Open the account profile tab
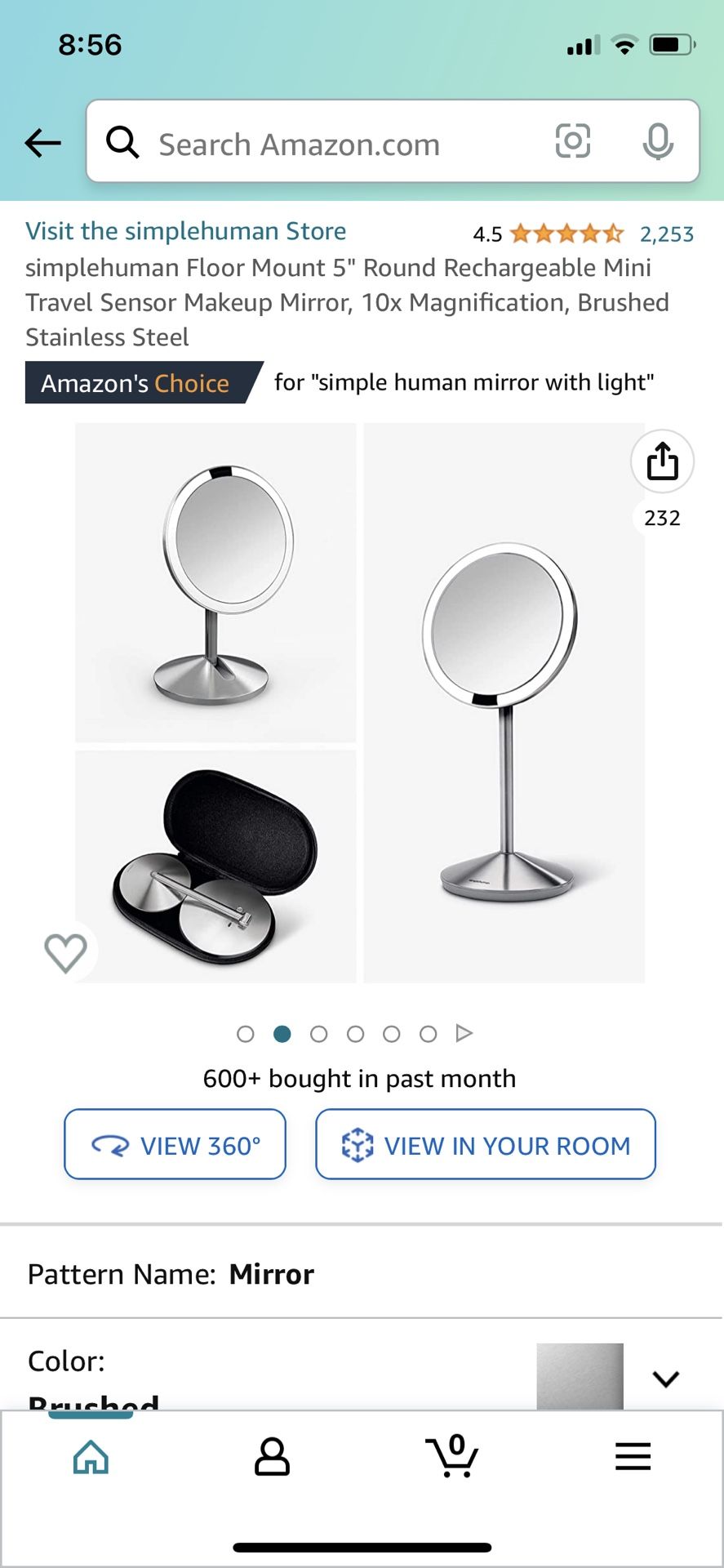 click(x=272, y=1457)
